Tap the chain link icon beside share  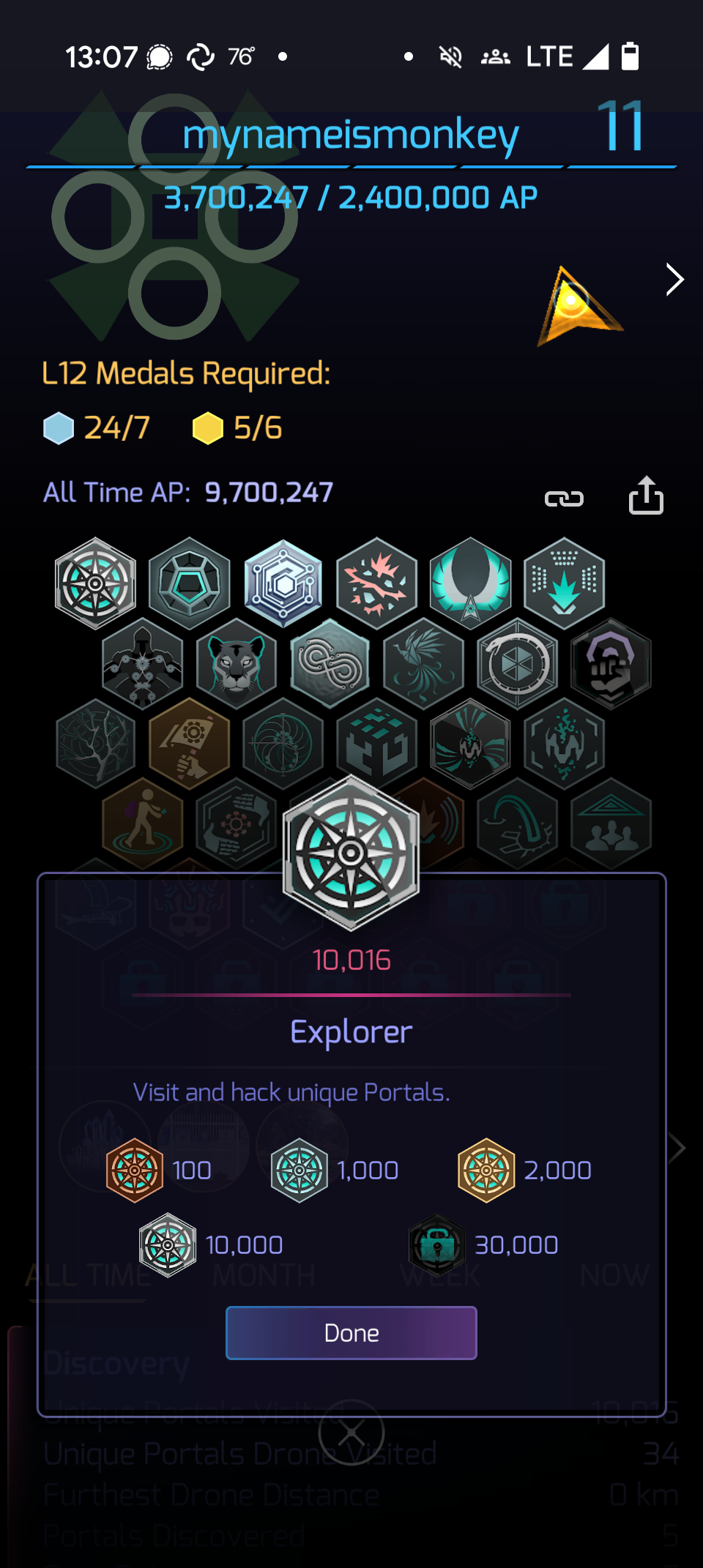coord(564,499)
